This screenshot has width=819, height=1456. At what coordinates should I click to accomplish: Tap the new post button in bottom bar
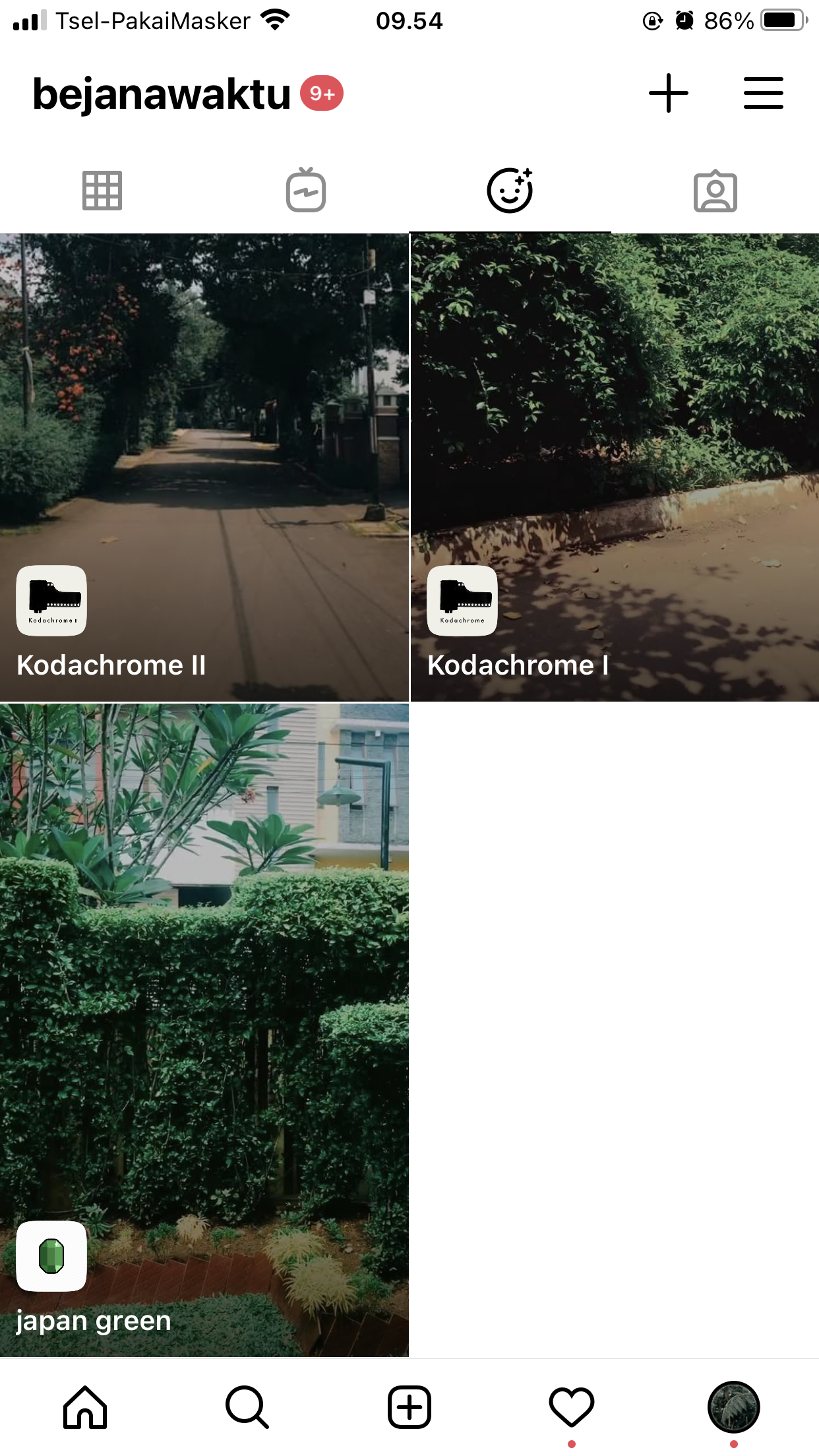click(409, 1407)
